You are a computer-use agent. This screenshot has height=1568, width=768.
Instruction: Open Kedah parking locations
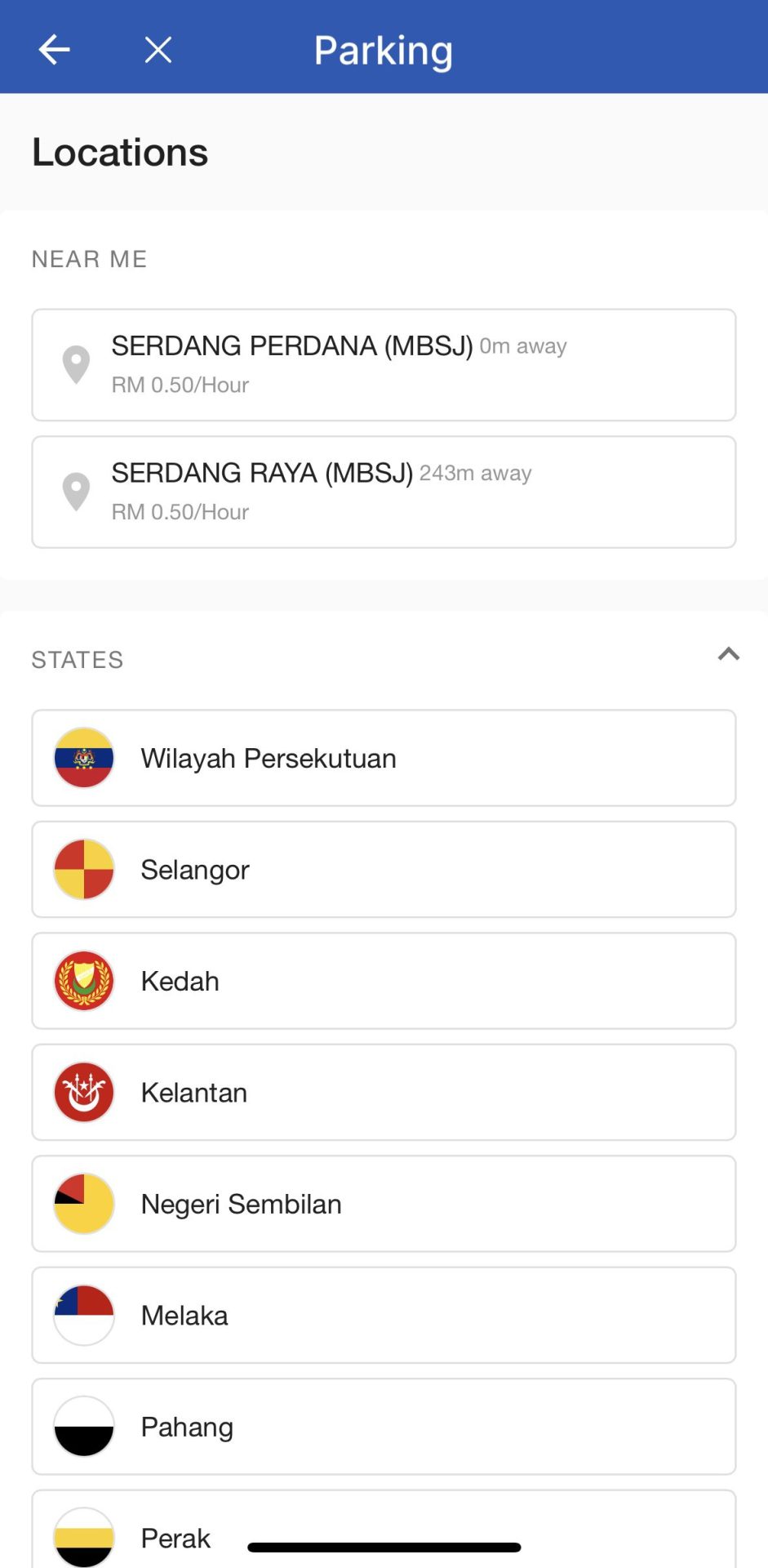[x=384, y=981]
